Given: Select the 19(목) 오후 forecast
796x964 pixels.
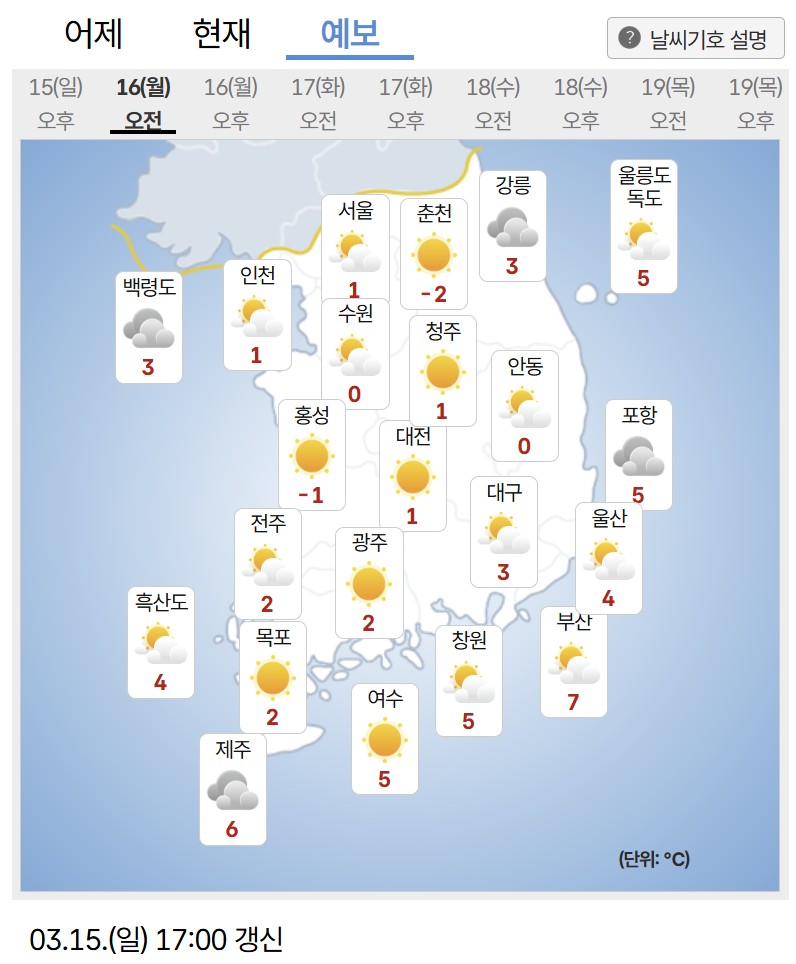Looking at the screenshot, I should click(756, 104).
